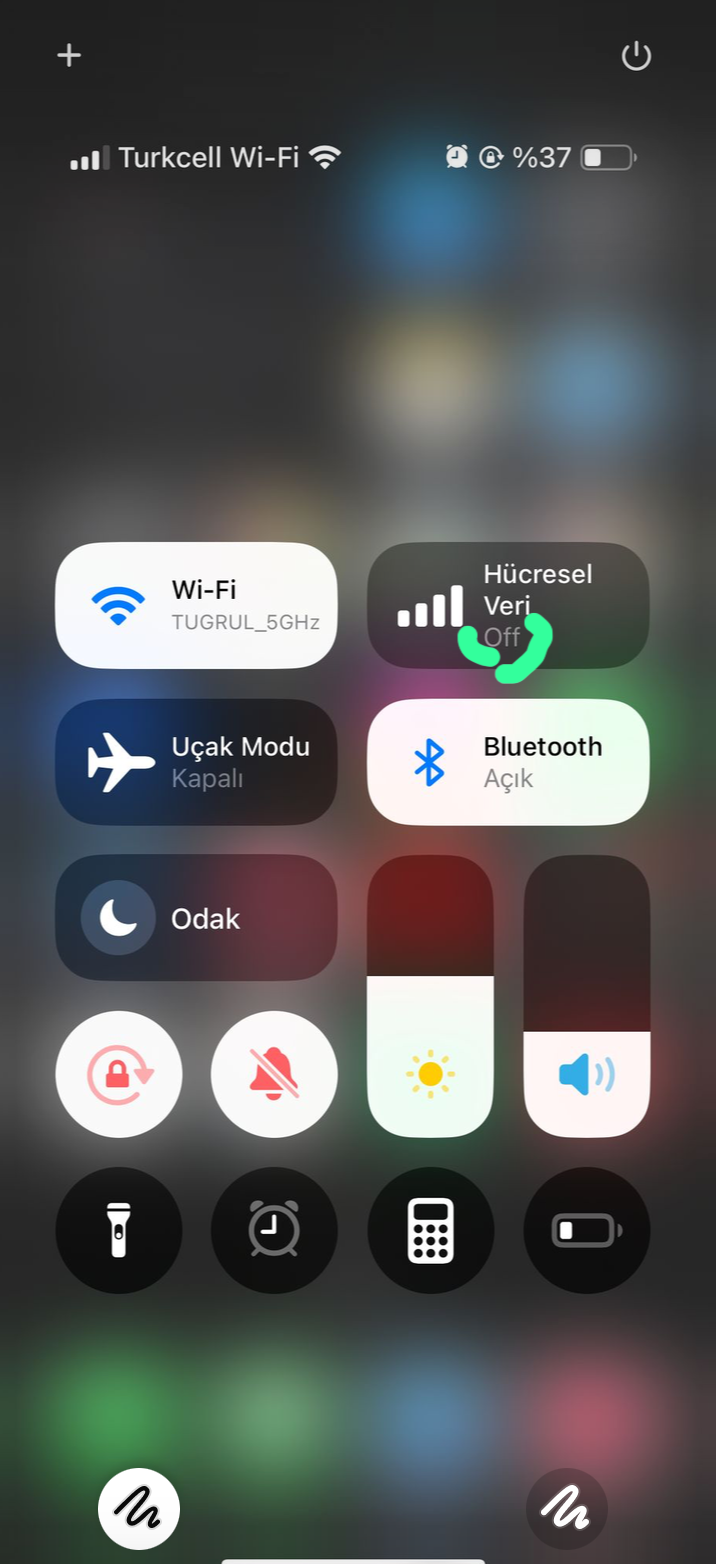Toggle the silent mode bell control

[274, 1074]
